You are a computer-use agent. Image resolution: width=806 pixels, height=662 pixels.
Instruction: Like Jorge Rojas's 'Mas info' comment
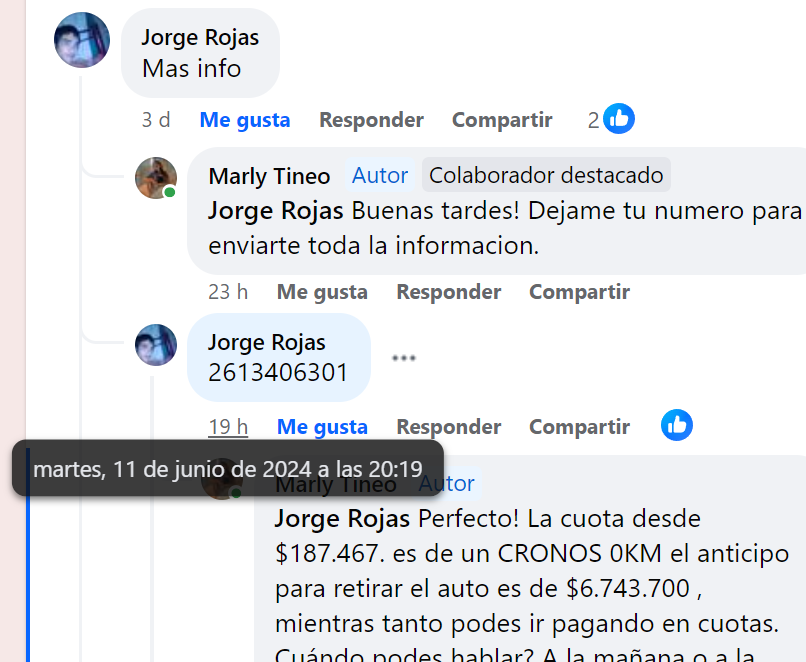245,120
